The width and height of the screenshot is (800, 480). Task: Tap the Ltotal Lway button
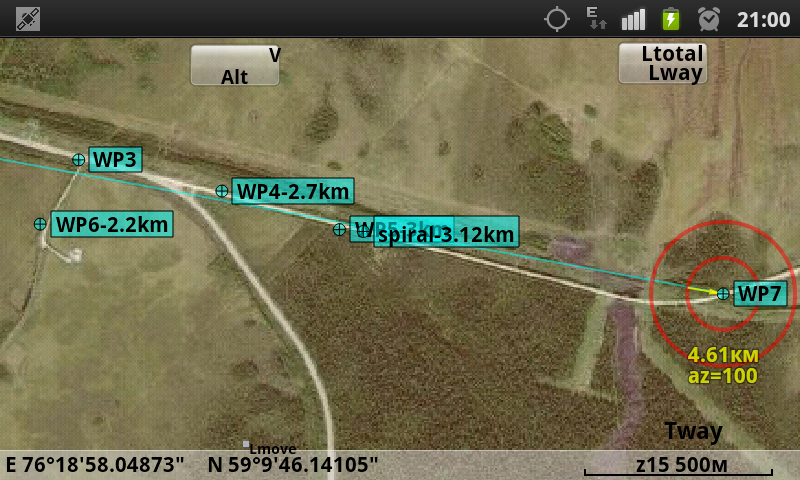662,63
